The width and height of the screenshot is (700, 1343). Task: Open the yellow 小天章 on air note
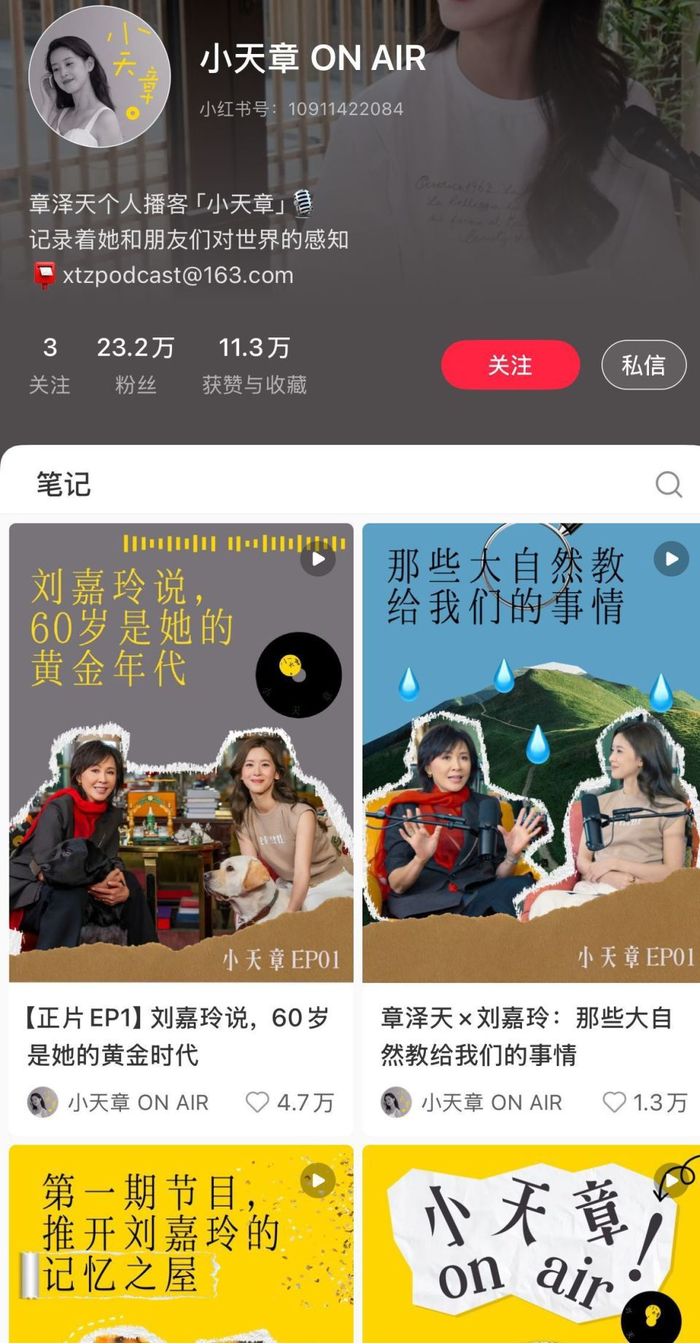[531, 1243]
